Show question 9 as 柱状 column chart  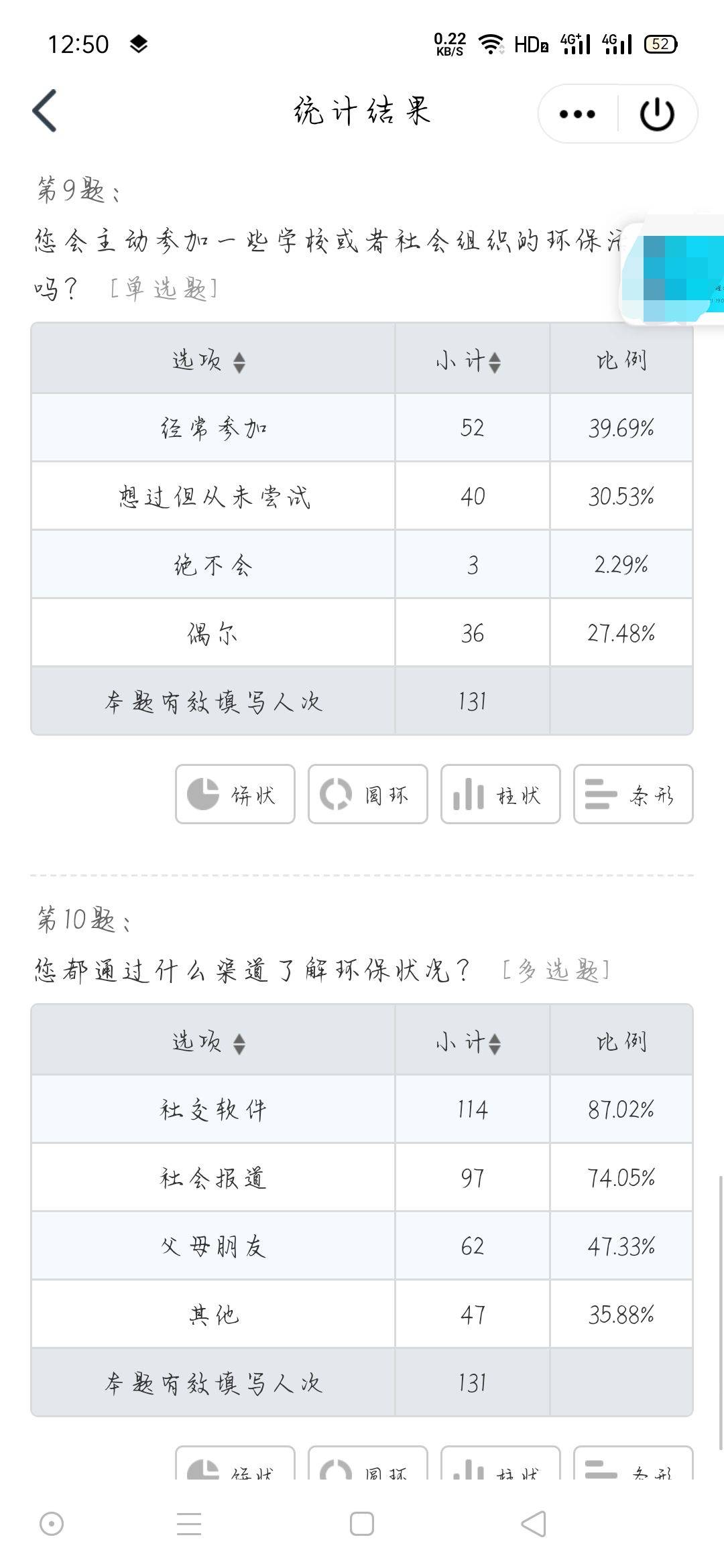[x=501, y=794]
